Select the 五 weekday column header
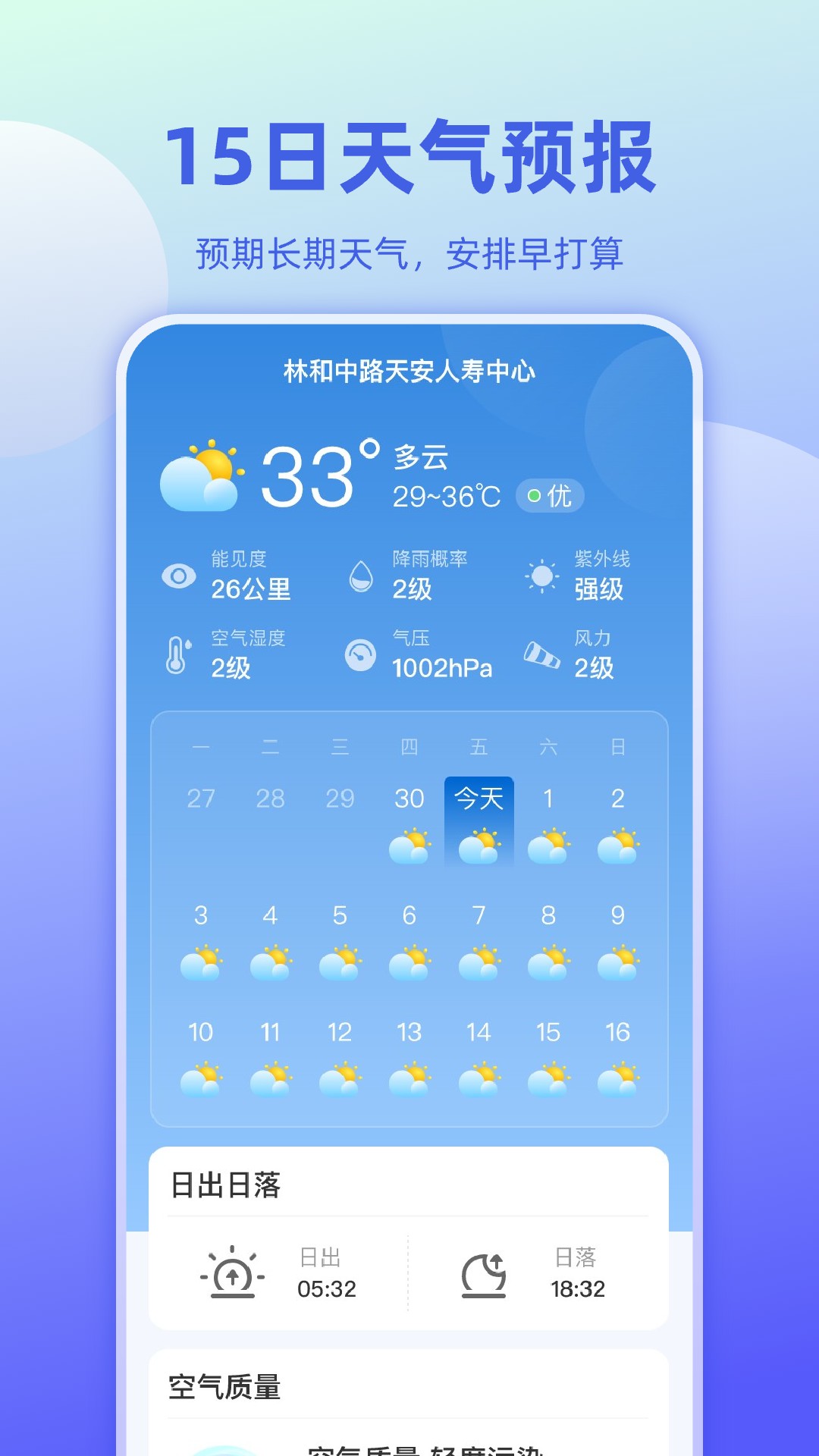Screen dimensions: 819x1456 (479, 747)
